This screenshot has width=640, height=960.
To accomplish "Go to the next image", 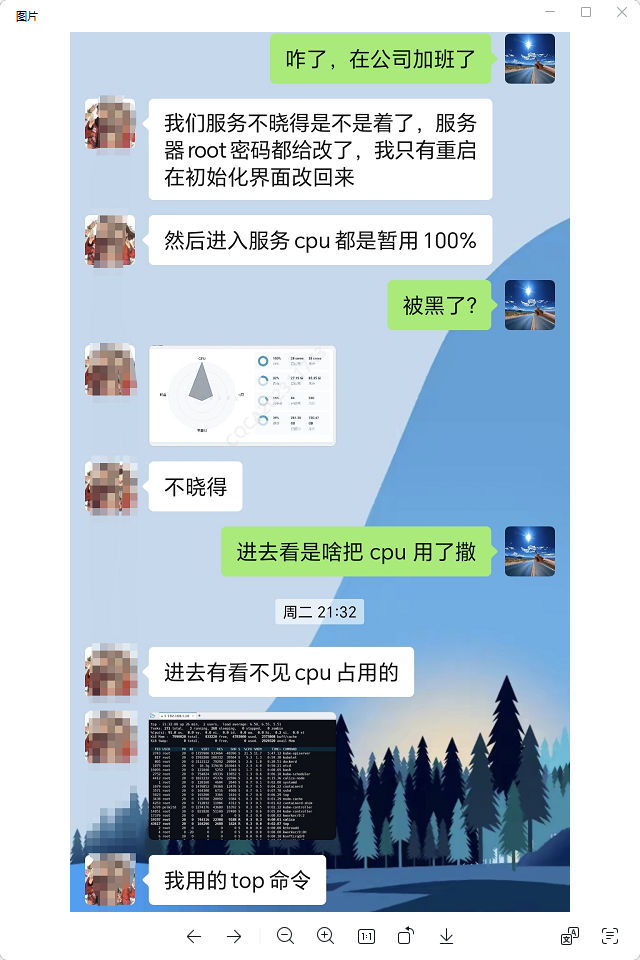I will pyautogui.click(x=234, y=936).
